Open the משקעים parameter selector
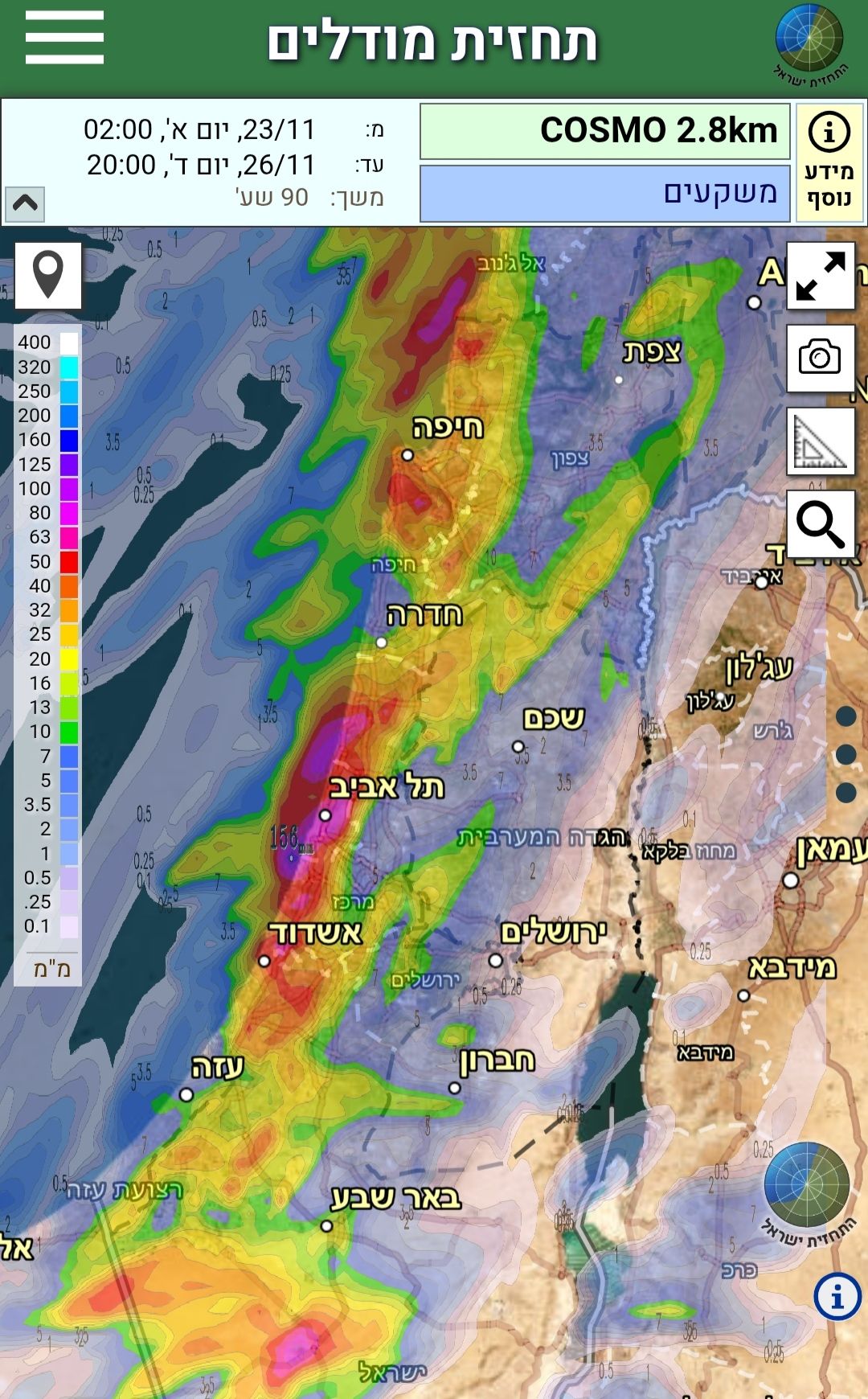868x1399 pixels. click(x=605, y=193)
